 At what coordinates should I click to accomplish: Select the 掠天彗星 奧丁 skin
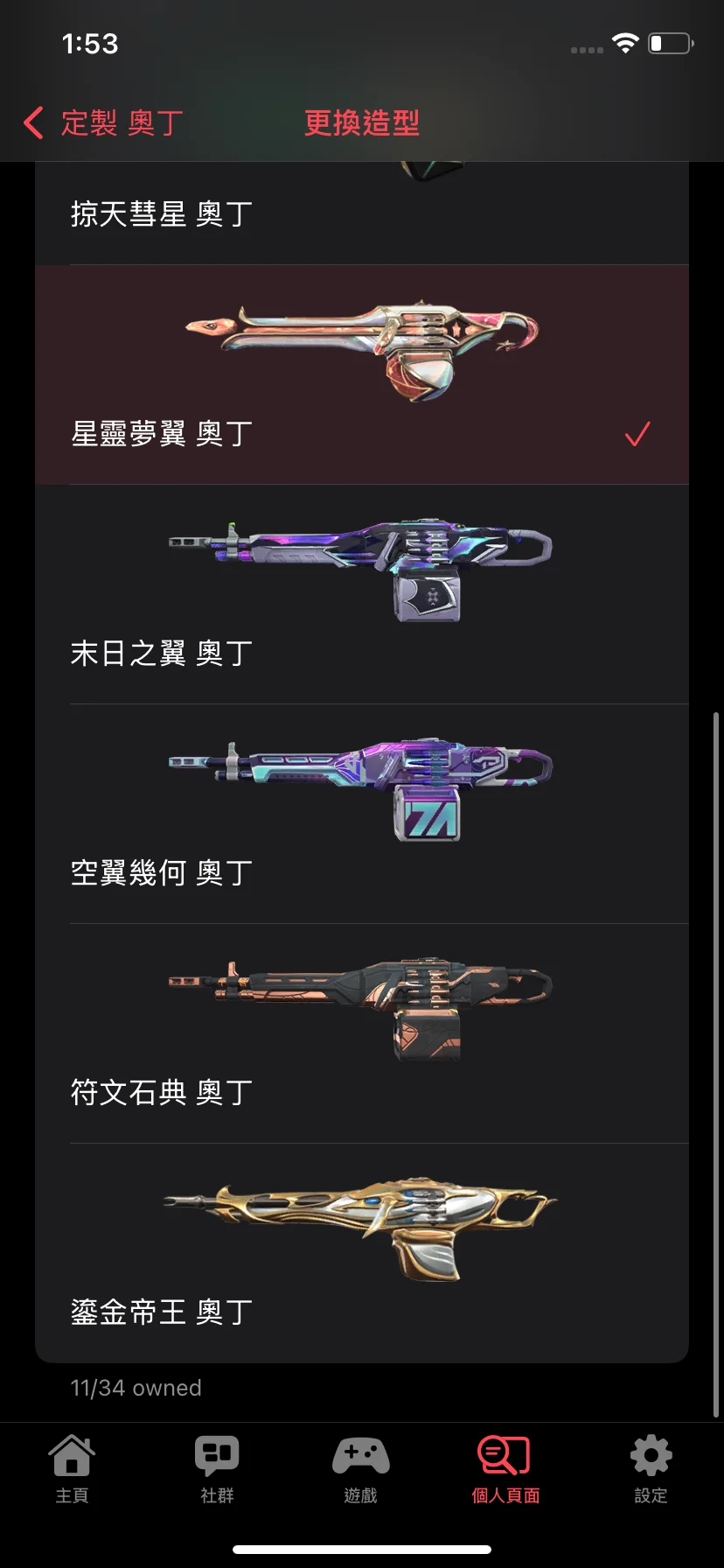click(362, 213)
